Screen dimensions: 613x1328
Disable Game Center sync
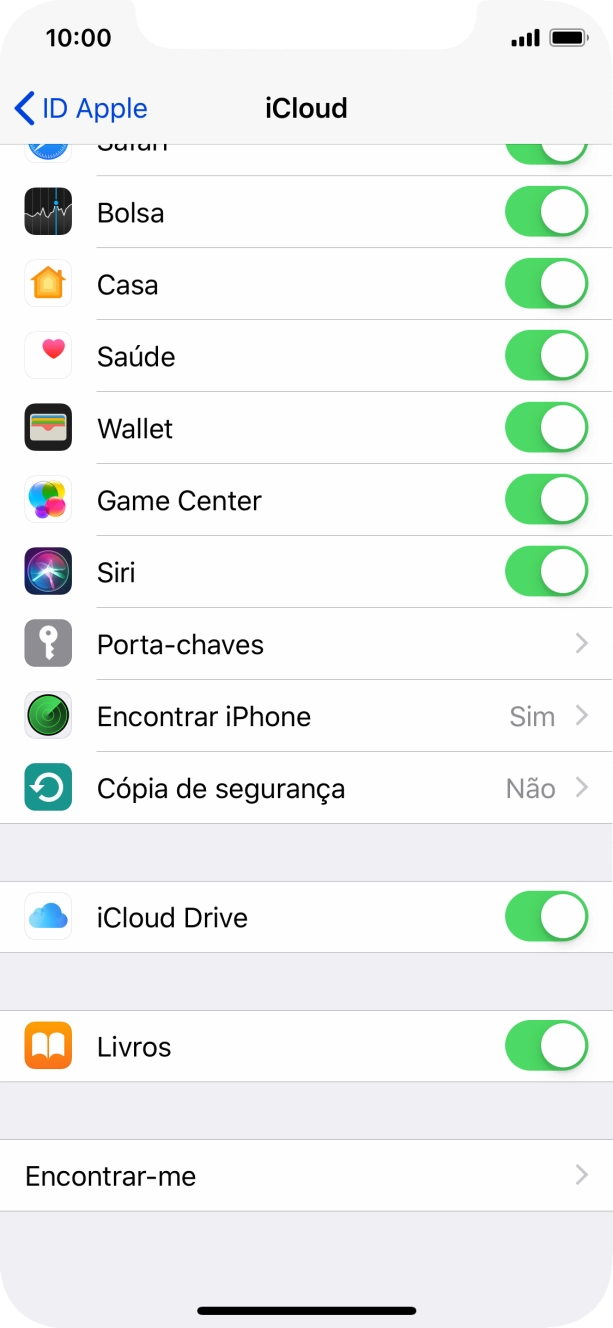546,501
